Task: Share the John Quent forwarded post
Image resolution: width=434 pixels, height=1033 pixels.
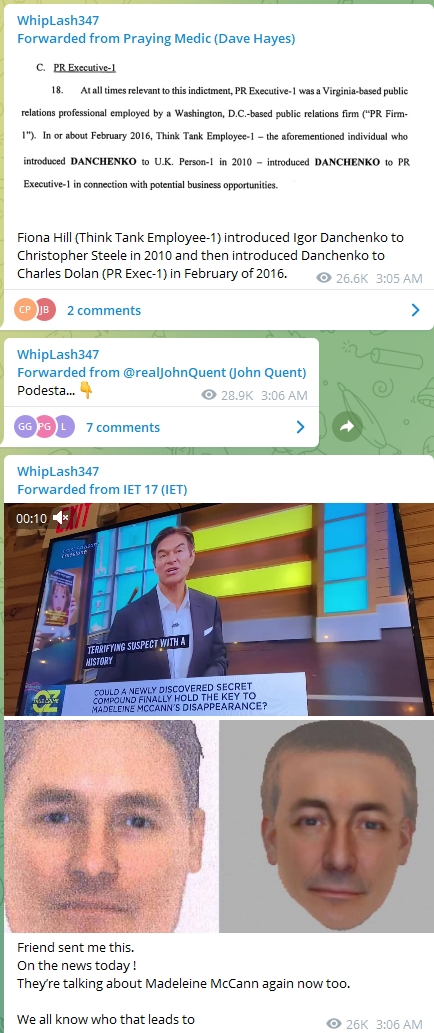Action: tap(347, 427)
